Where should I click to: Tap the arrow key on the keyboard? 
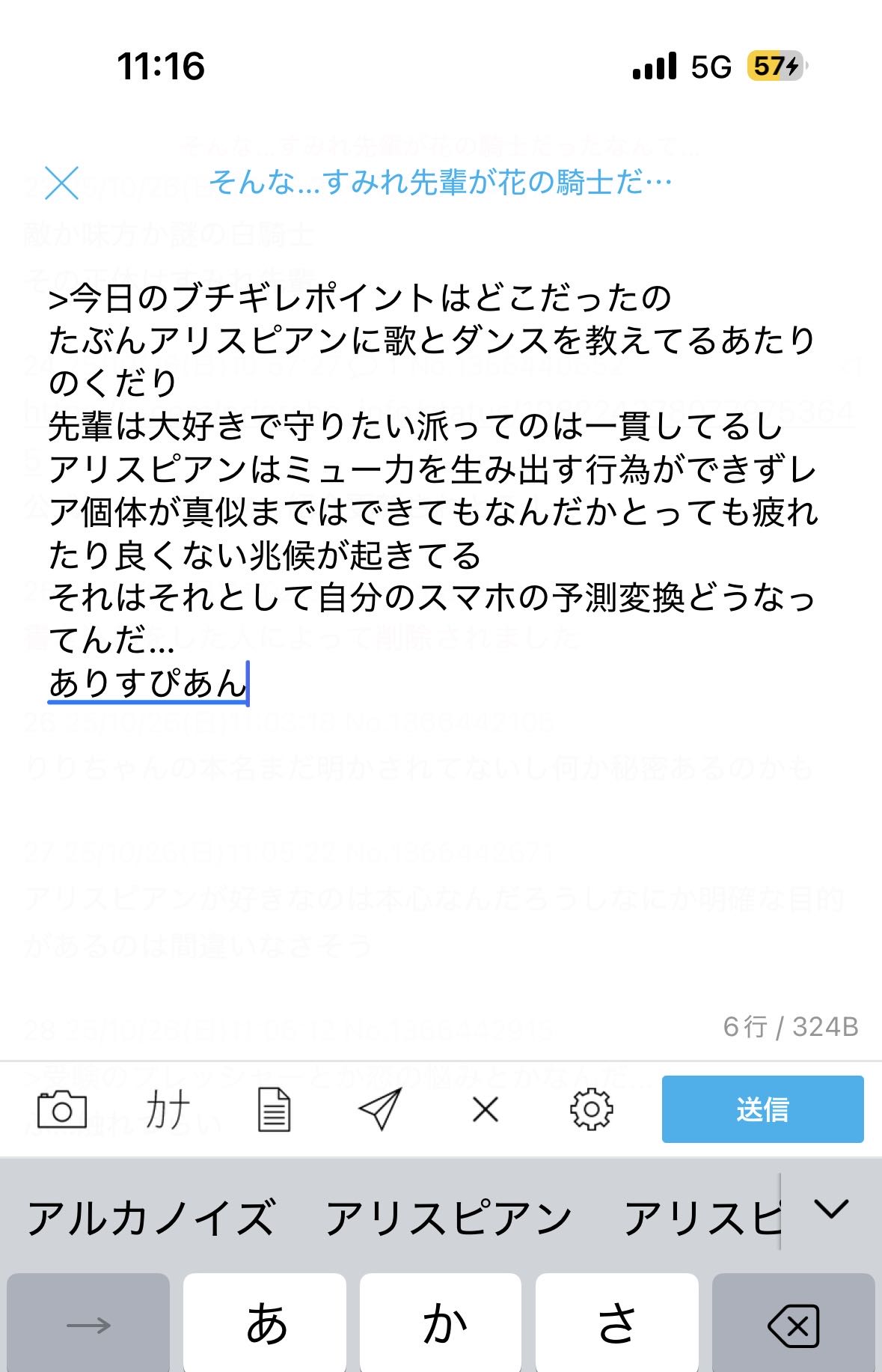pos(88,1325)
